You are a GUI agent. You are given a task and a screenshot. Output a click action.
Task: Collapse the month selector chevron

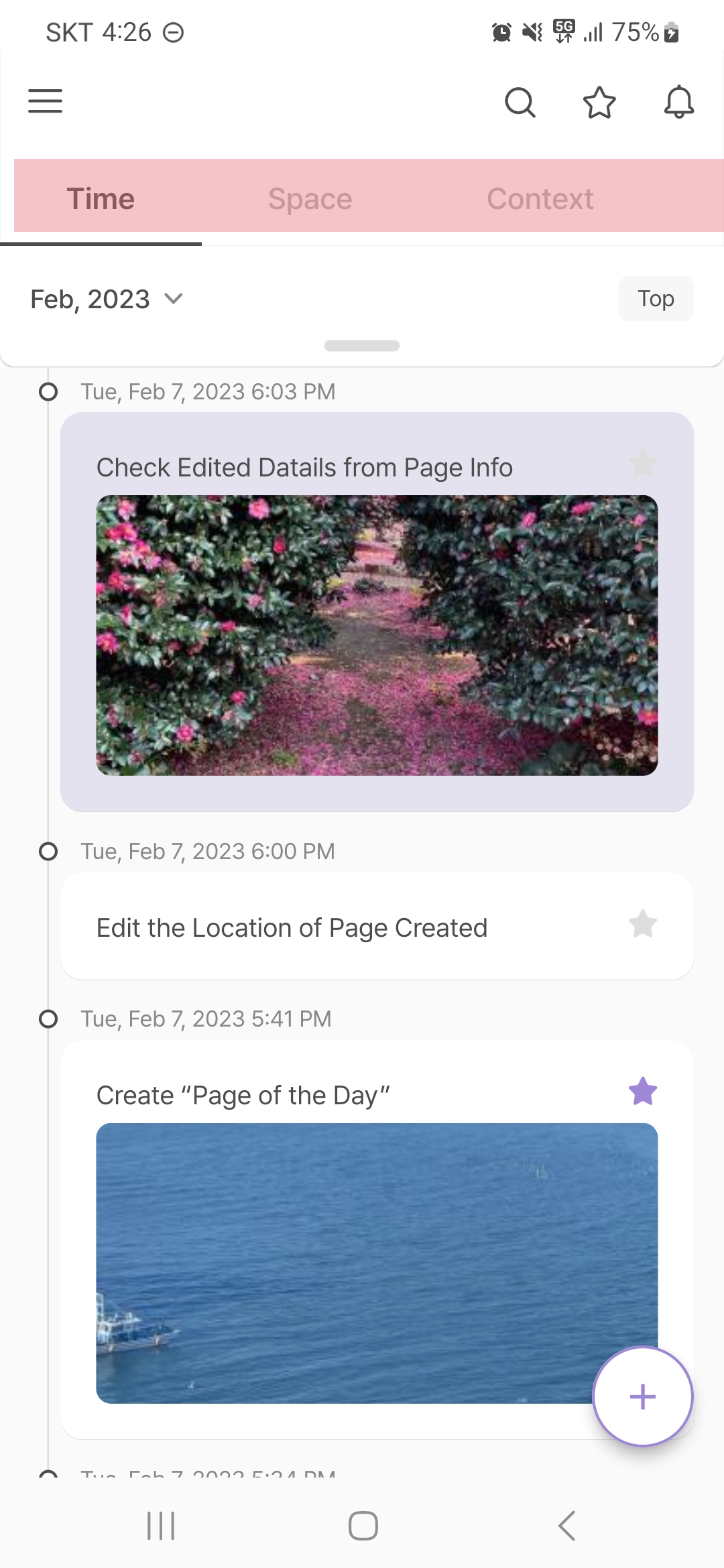(x=173, y=300)
